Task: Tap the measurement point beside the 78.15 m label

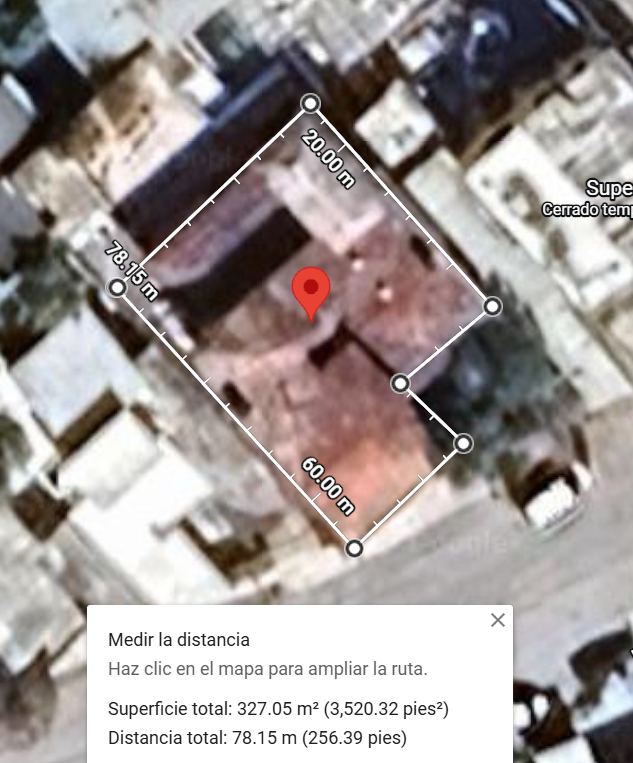Action: point(117,288)
